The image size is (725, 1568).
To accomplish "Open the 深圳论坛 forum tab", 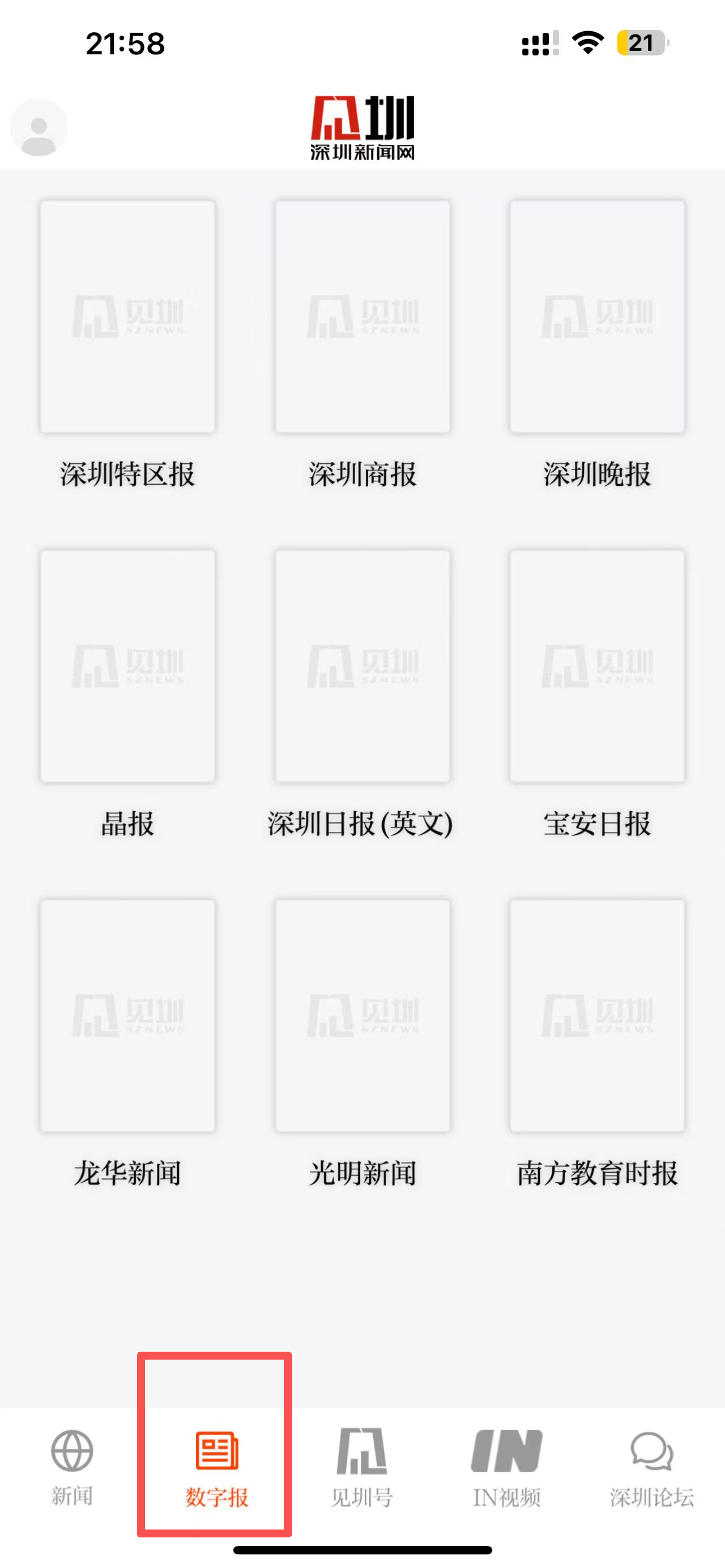I will (651, 1467).
